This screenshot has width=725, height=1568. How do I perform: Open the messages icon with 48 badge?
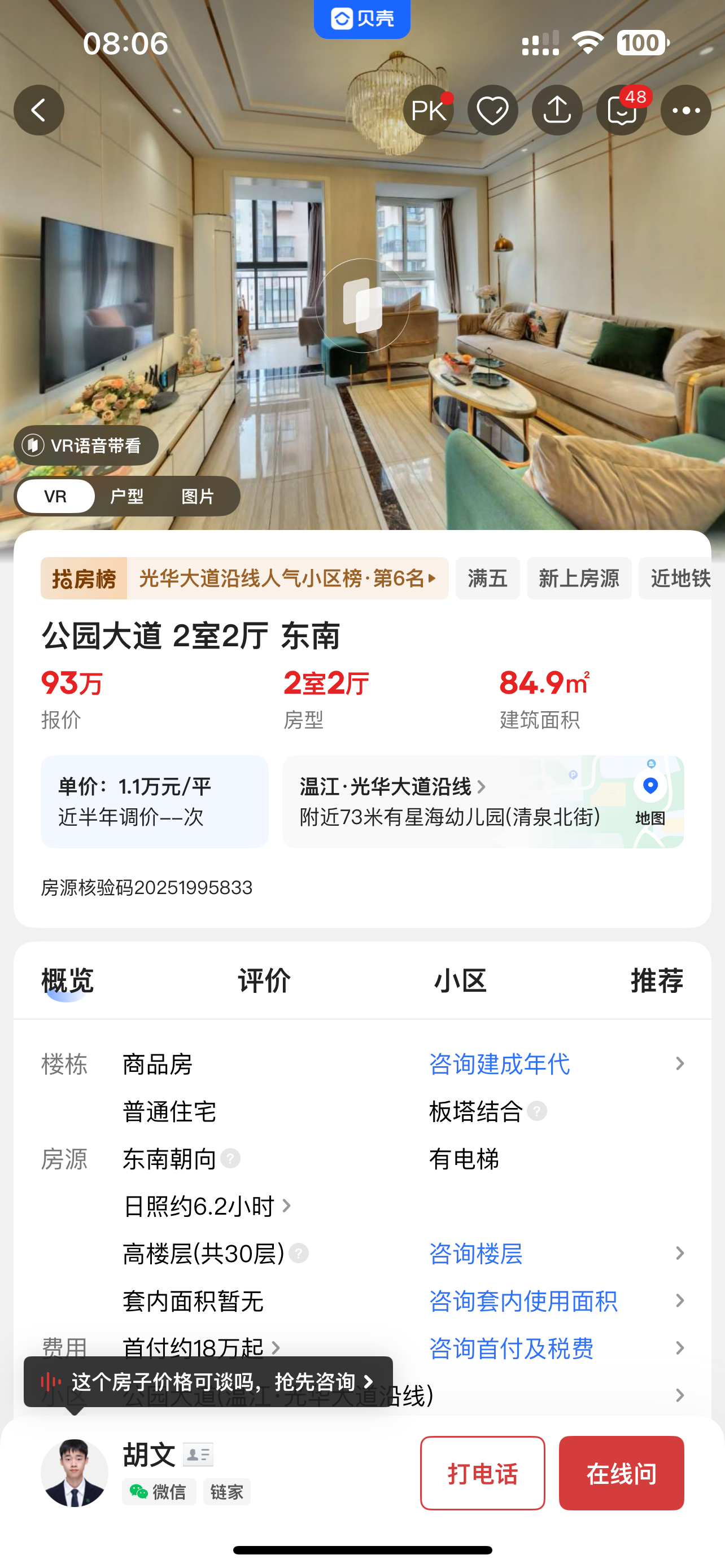click(622, 110)
